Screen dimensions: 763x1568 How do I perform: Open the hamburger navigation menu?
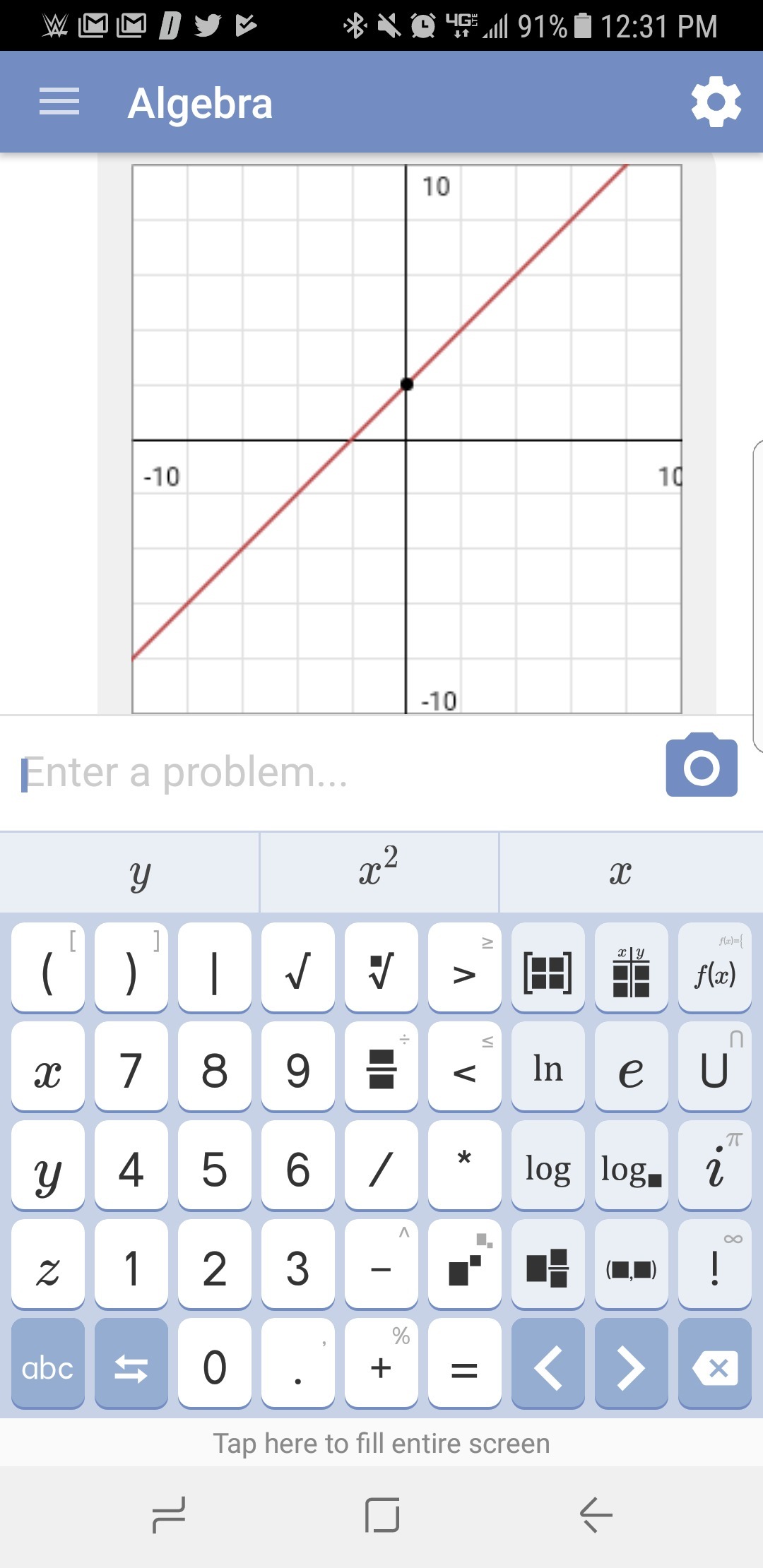59,102
